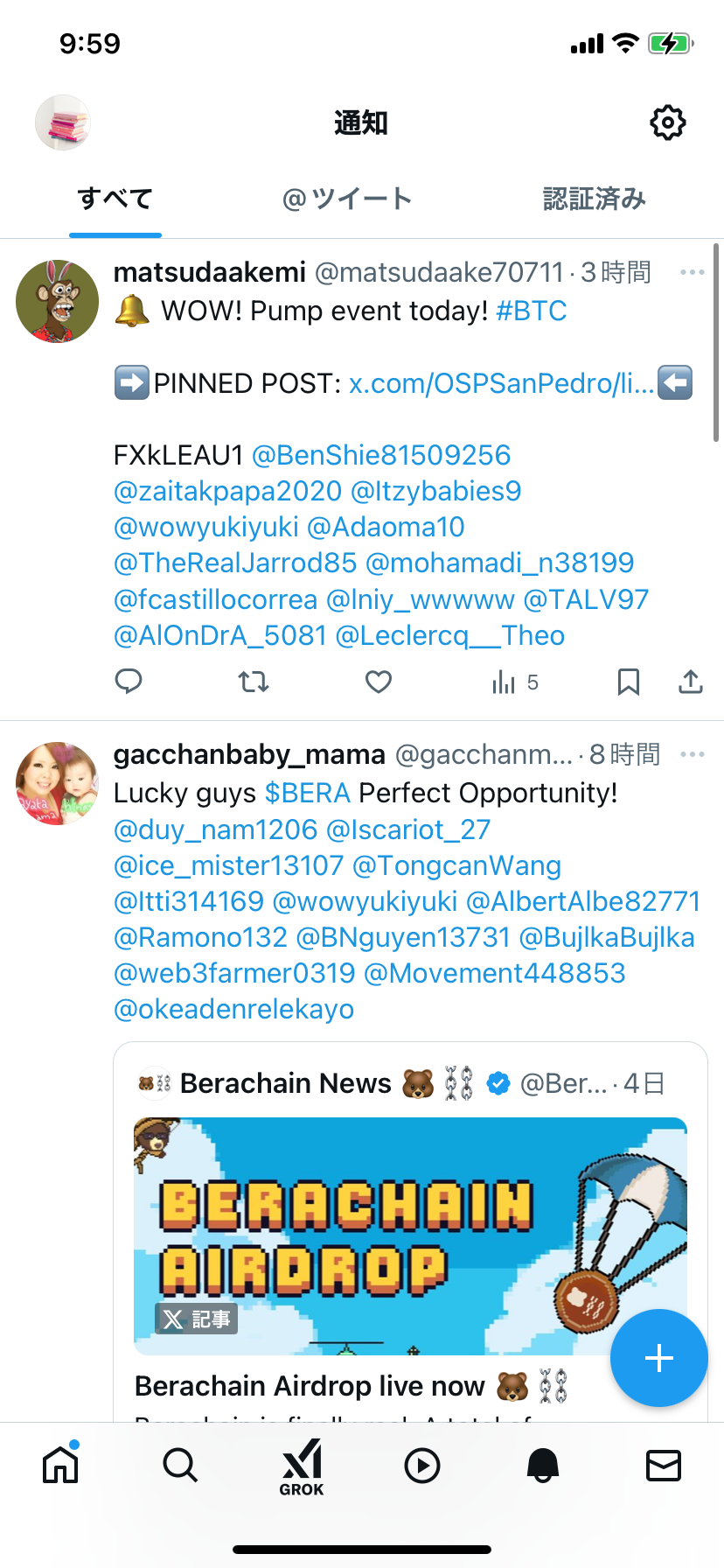The height and width of the screenshot is (1568, 724).
Task: Tap the $BERA cashtag
Action: (x=307, y=793)
